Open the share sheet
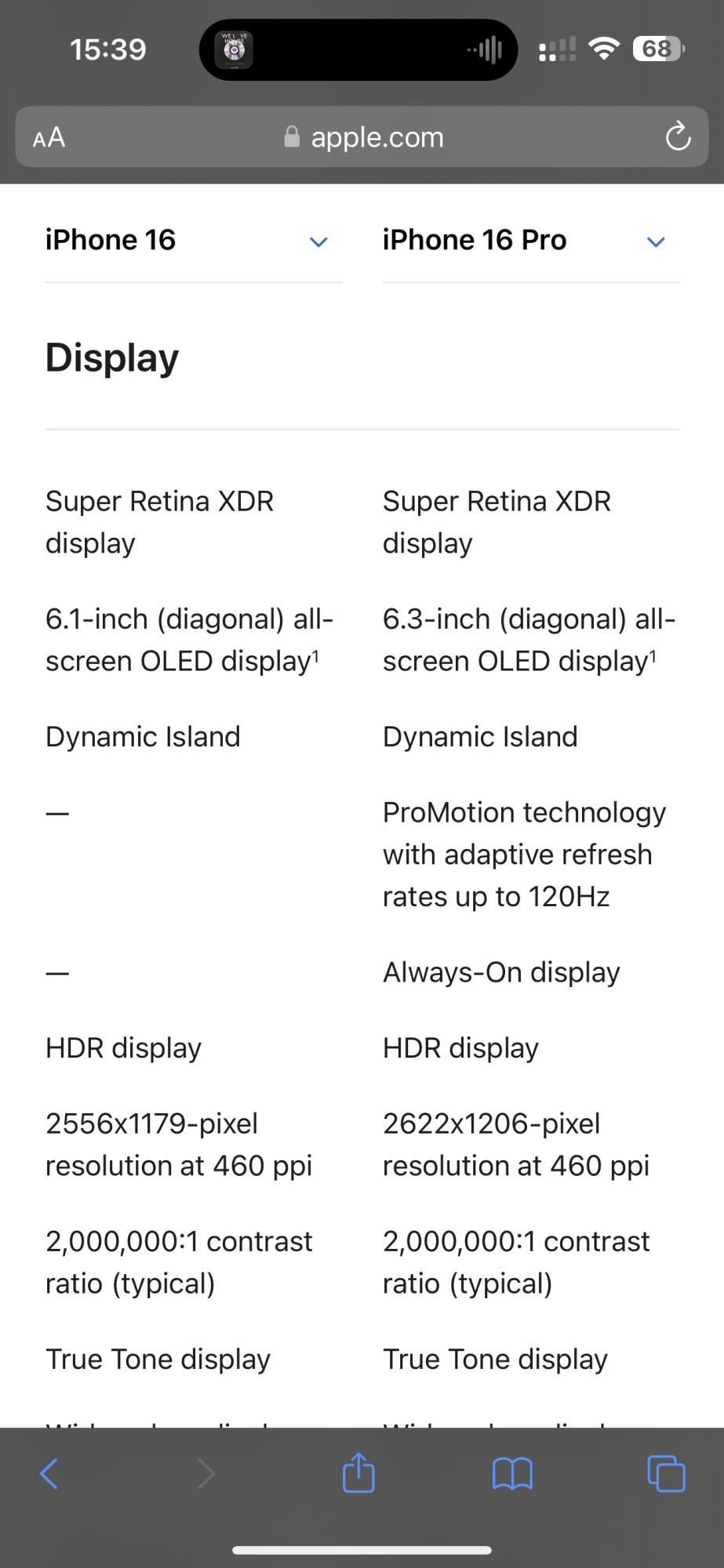Screen dimensions: 724x1568 pyautogui.click(x=358, y=1474)
